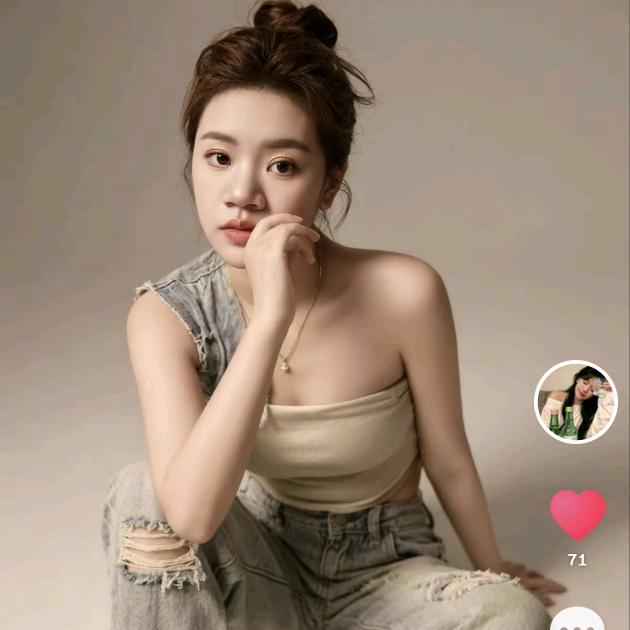Like the video with the heart icon
The image size is (630, 630).
coord(578,513)
